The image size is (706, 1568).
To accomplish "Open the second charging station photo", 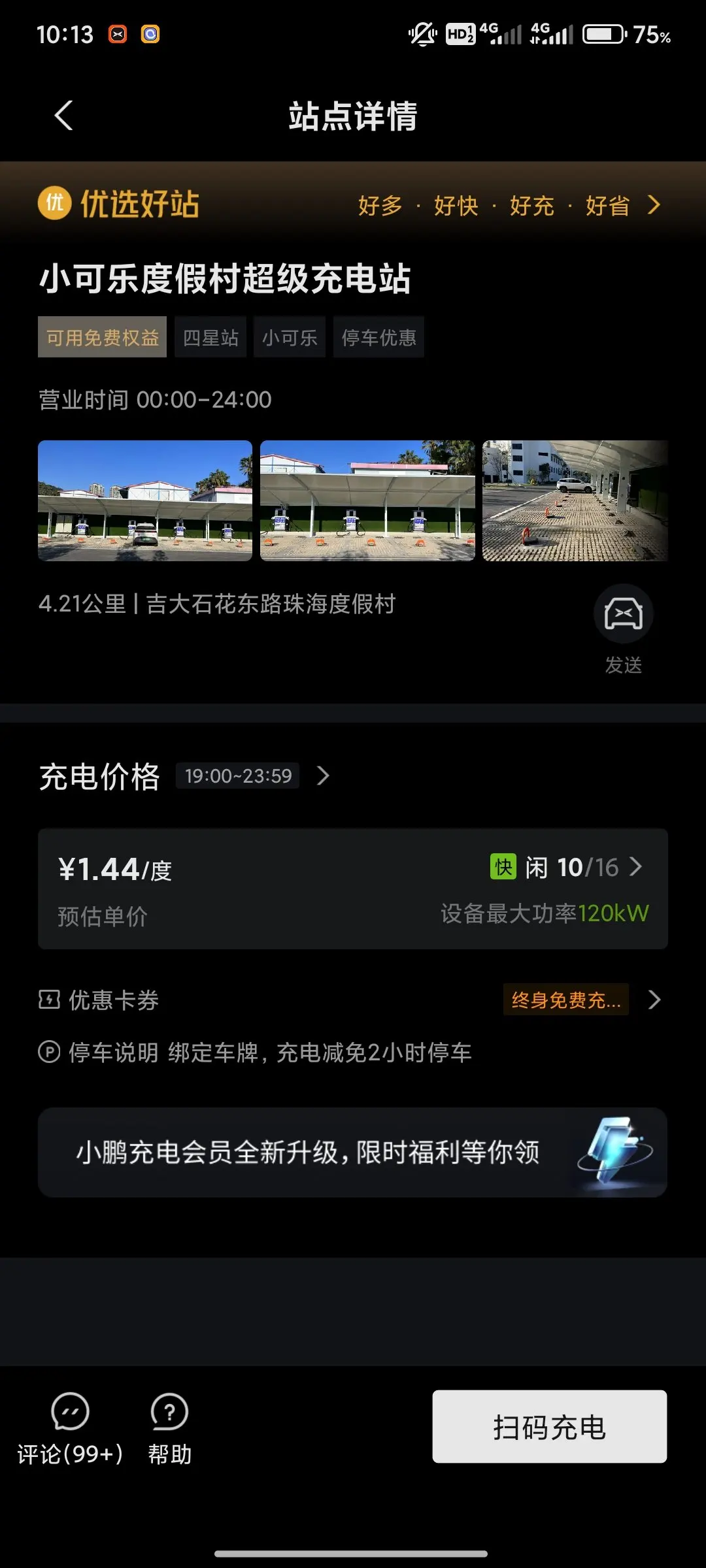I will click(x=367, y=500).
